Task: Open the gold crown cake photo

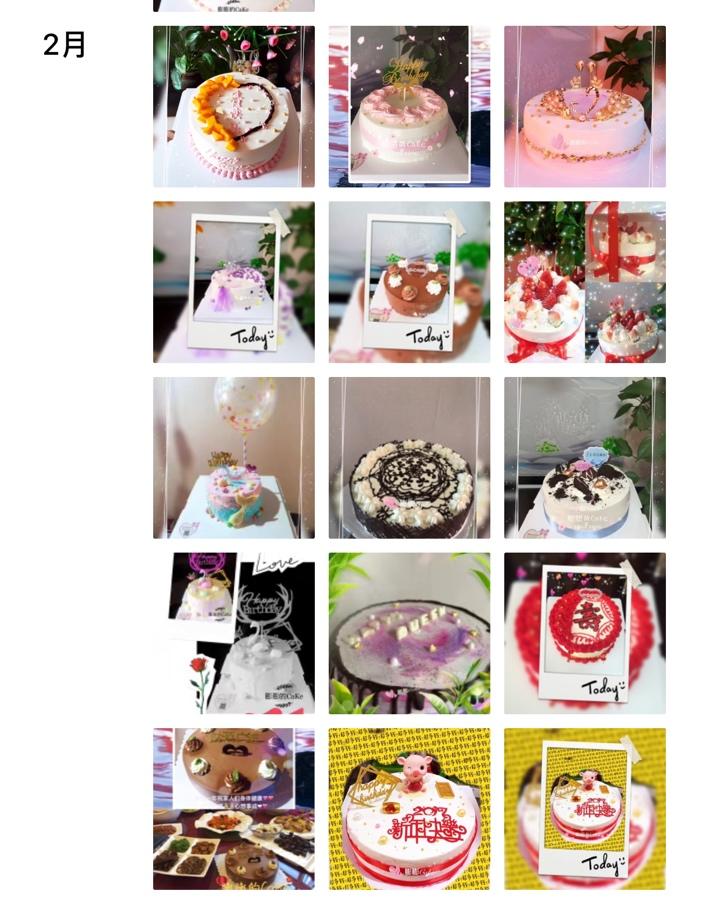Action: click(x=584, y=107)
